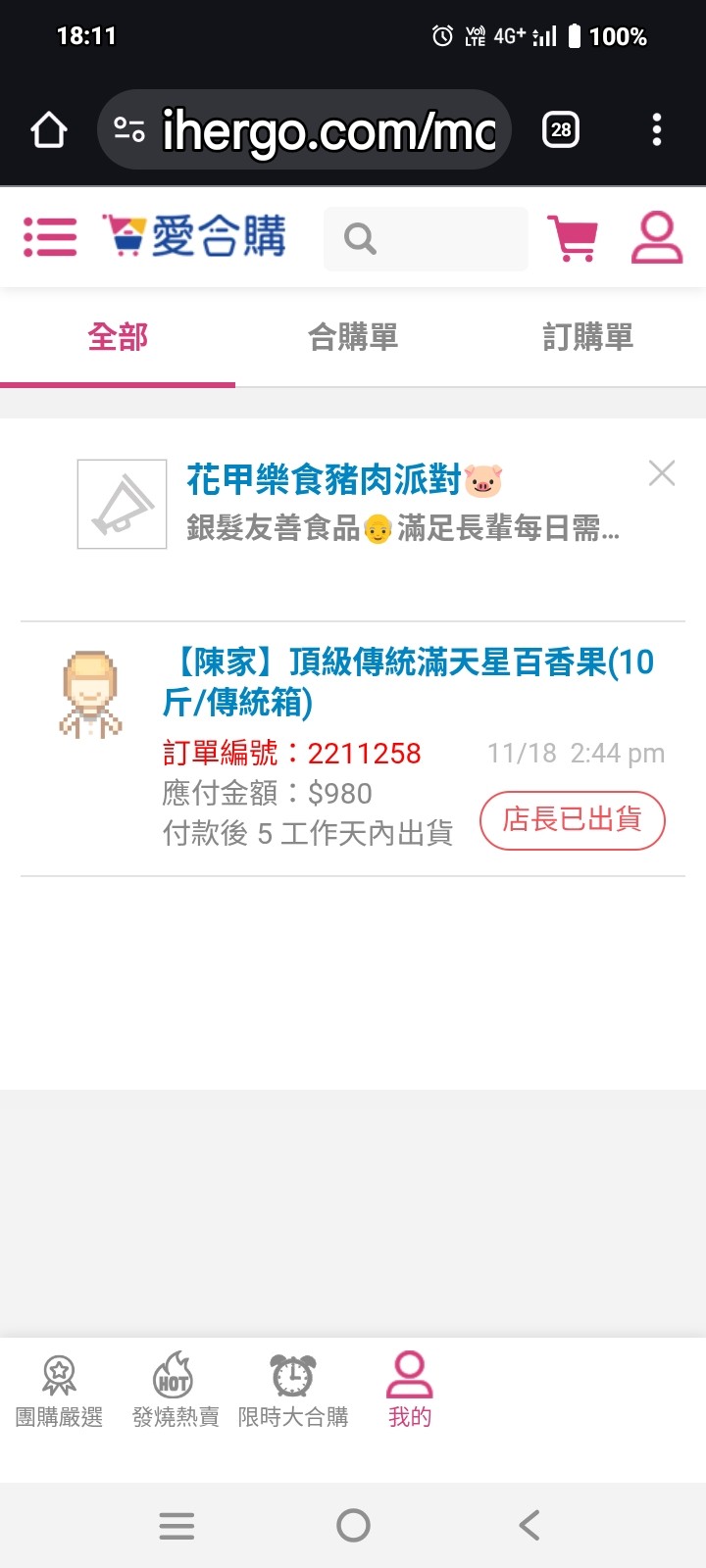This screenshot has width=706, height=1568.
Task: Go to 團購嚴選
Action: [x=59, y=1390]
